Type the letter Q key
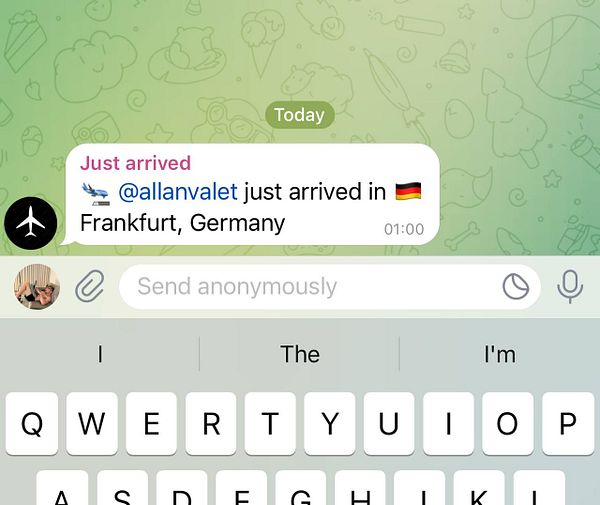 tap(32, 424)
